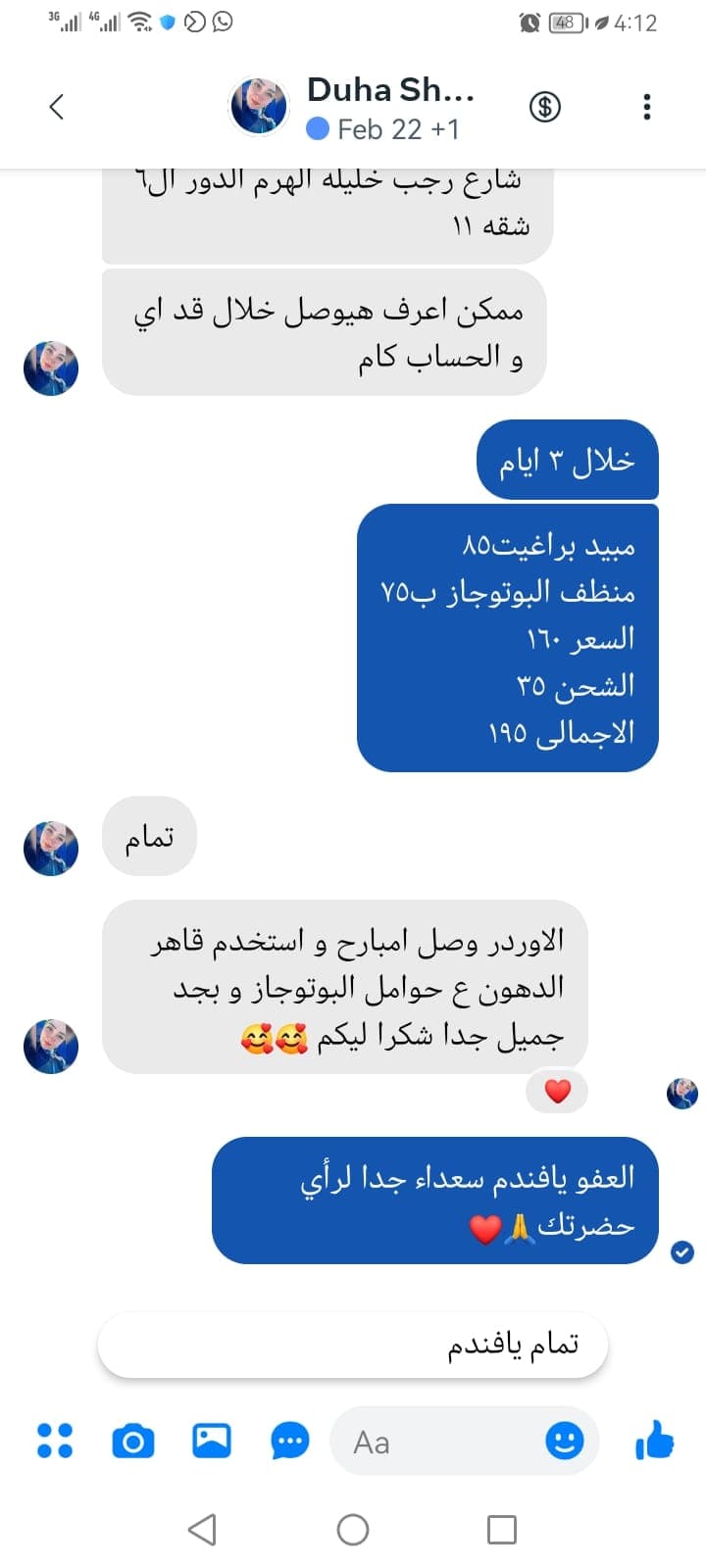Screen dimensions: 706x1568
Task: Send a thumbs up like sticker
Action: click(x=654, y=1441)
